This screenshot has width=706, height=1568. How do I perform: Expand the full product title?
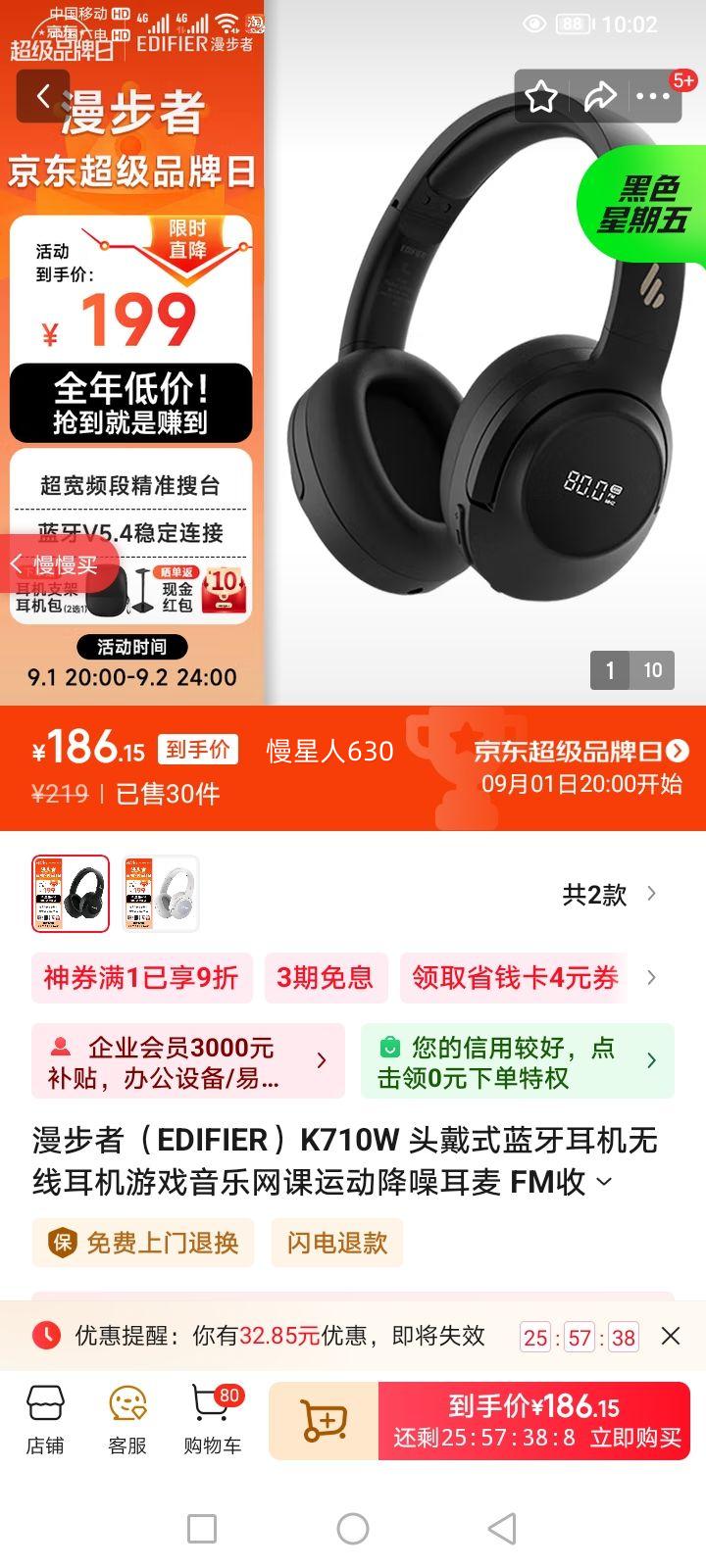click(604, 1182)
